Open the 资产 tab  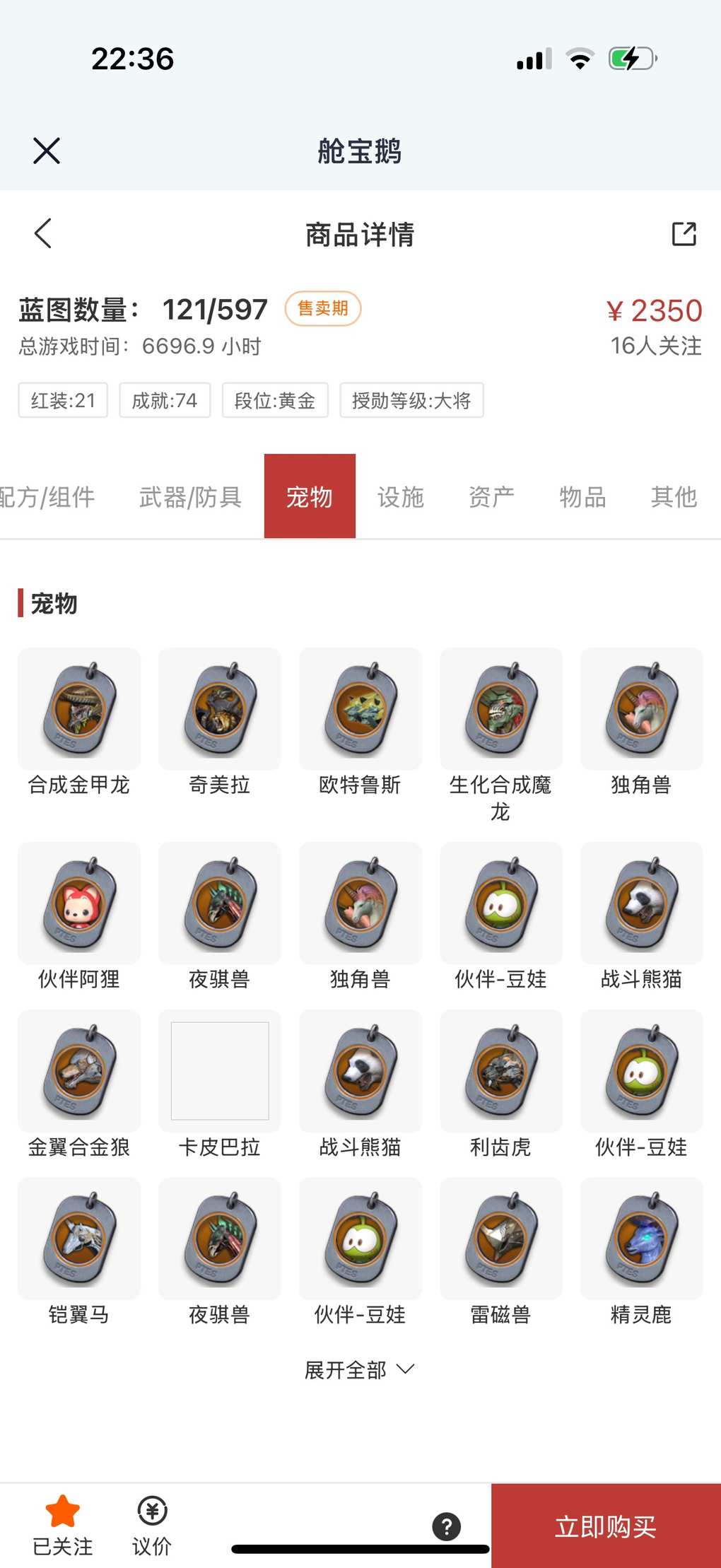(491, 497)
